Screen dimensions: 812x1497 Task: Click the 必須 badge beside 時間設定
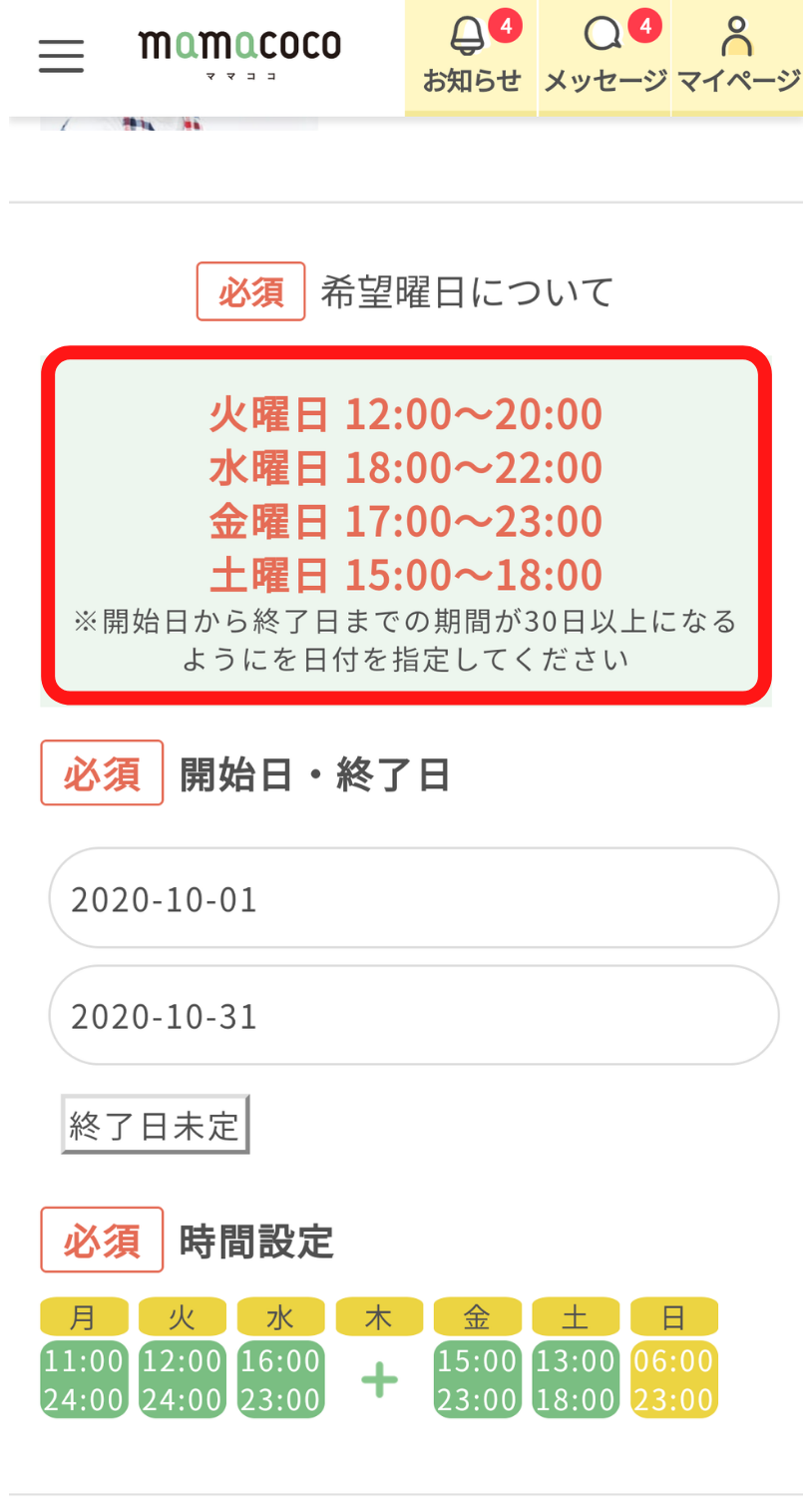pos(101,1240)
